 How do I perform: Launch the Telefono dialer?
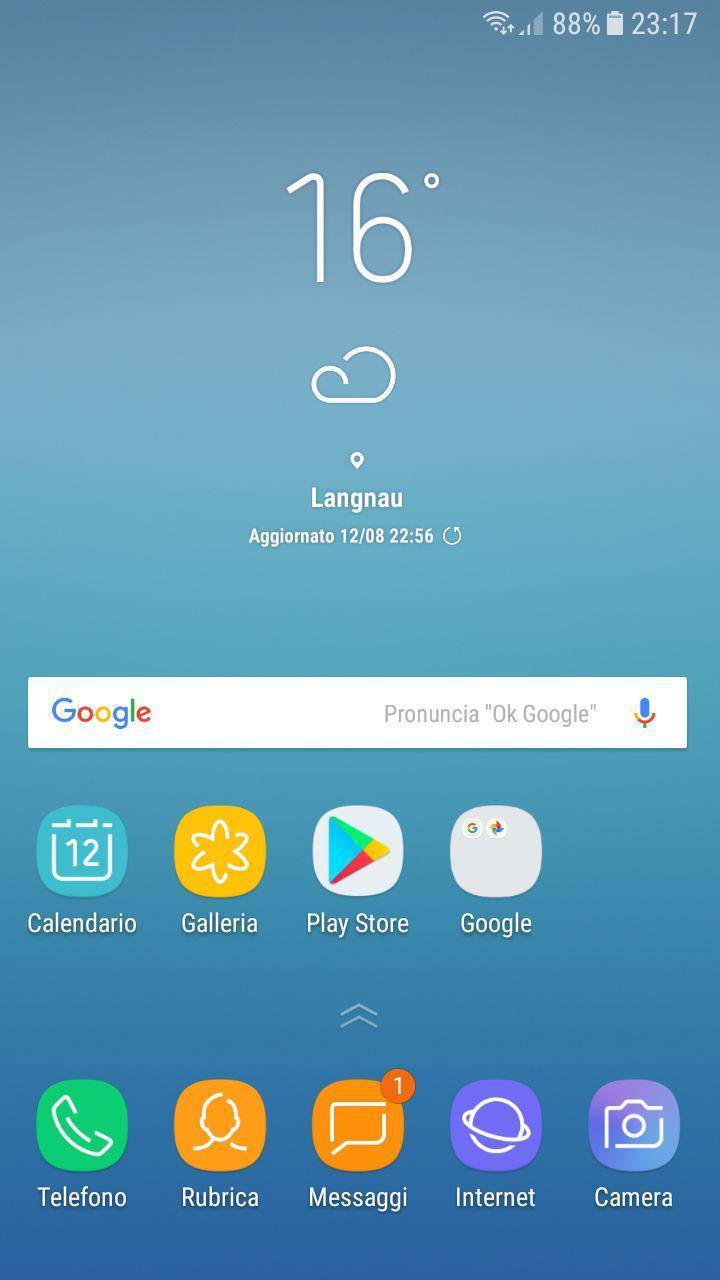point(82,1126)
